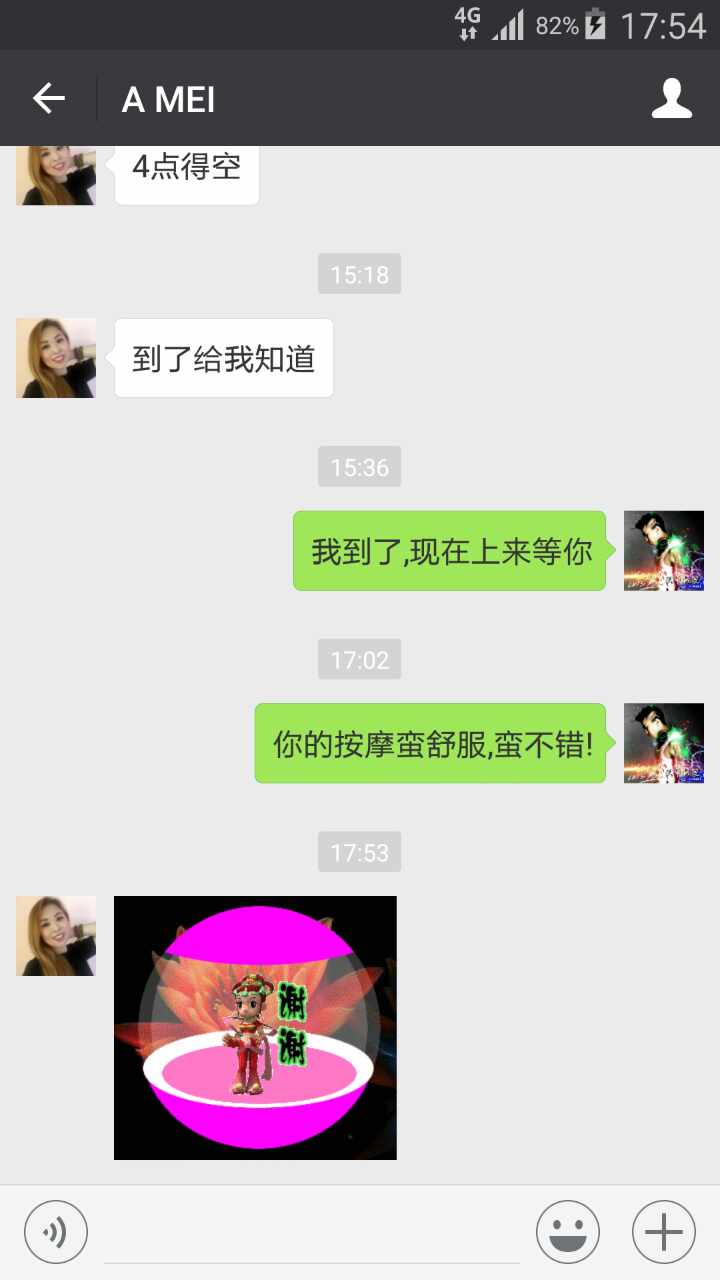
Task: Go back from A MEI chat
Action: pyautogui.click(x=48, y=98)
